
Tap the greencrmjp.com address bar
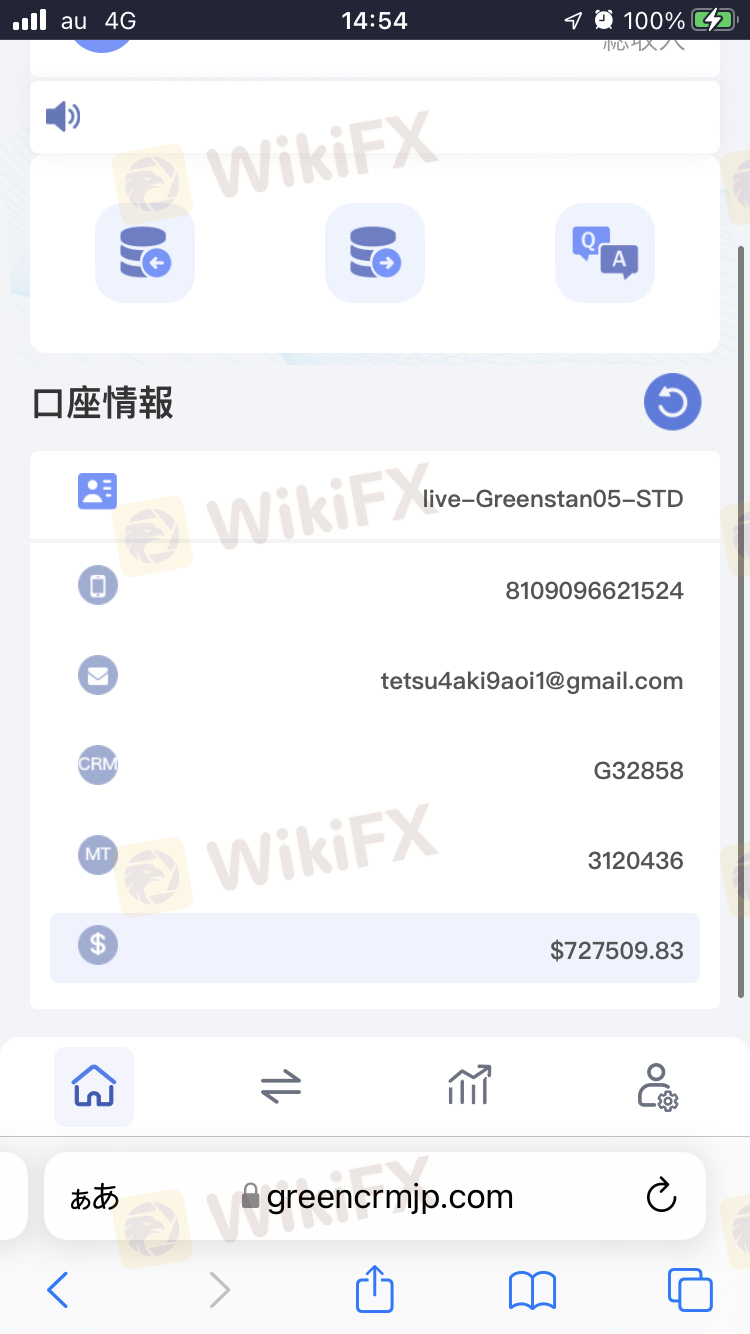click(375, 1196)
